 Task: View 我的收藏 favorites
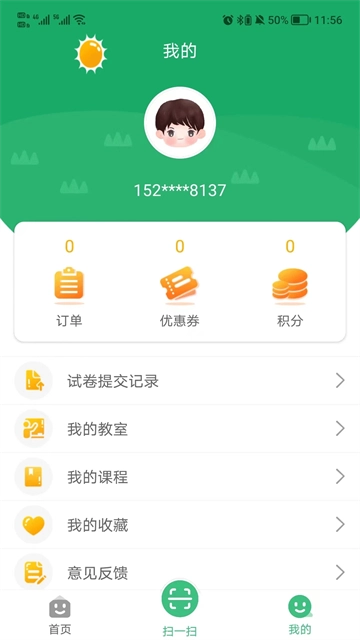180,524
